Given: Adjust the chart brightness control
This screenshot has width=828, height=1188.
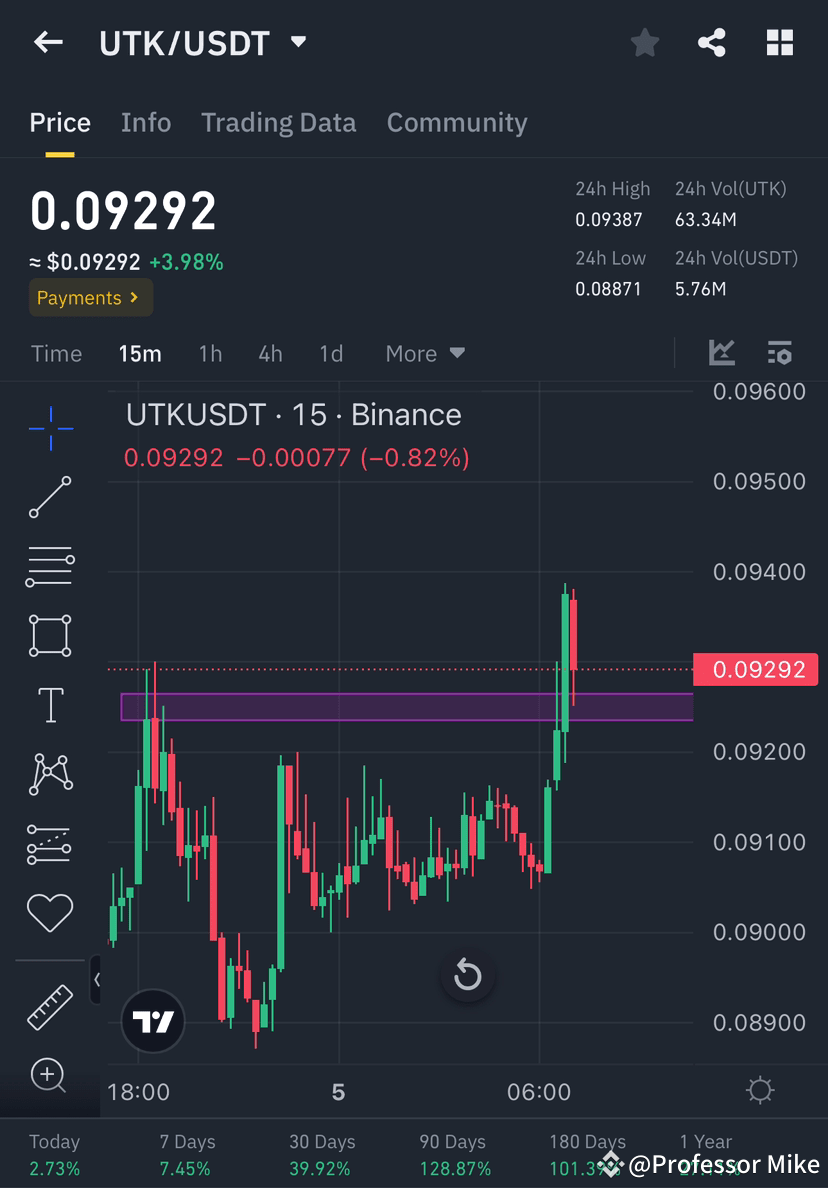Looking at the screenshot, I should [x=760, y=1091].
